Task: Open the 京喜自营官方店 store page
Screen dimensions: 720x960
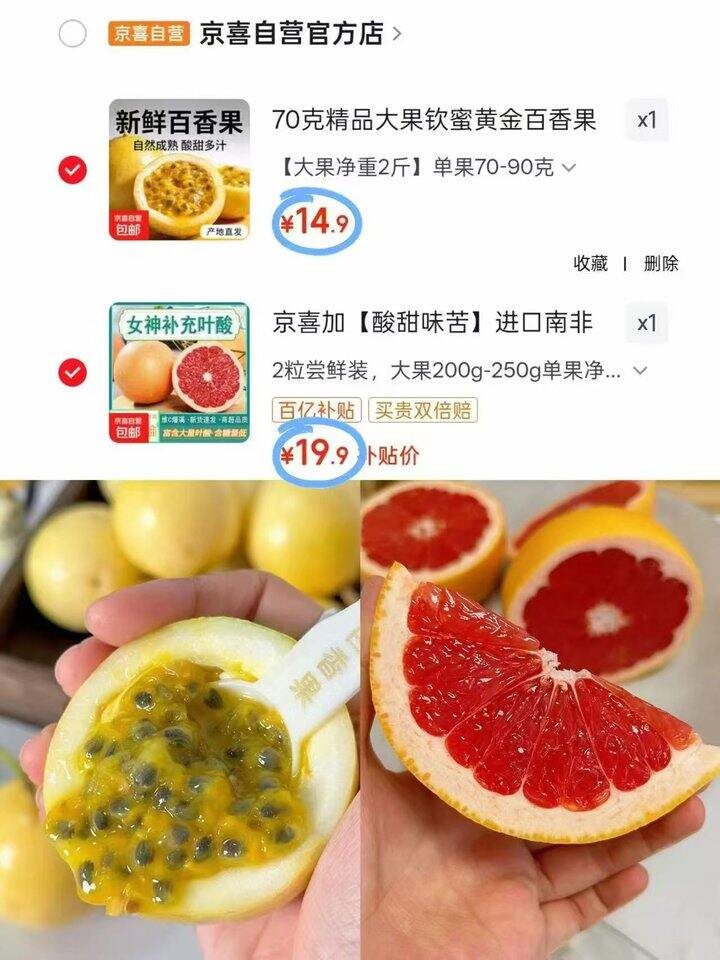Action: (290, 33)
